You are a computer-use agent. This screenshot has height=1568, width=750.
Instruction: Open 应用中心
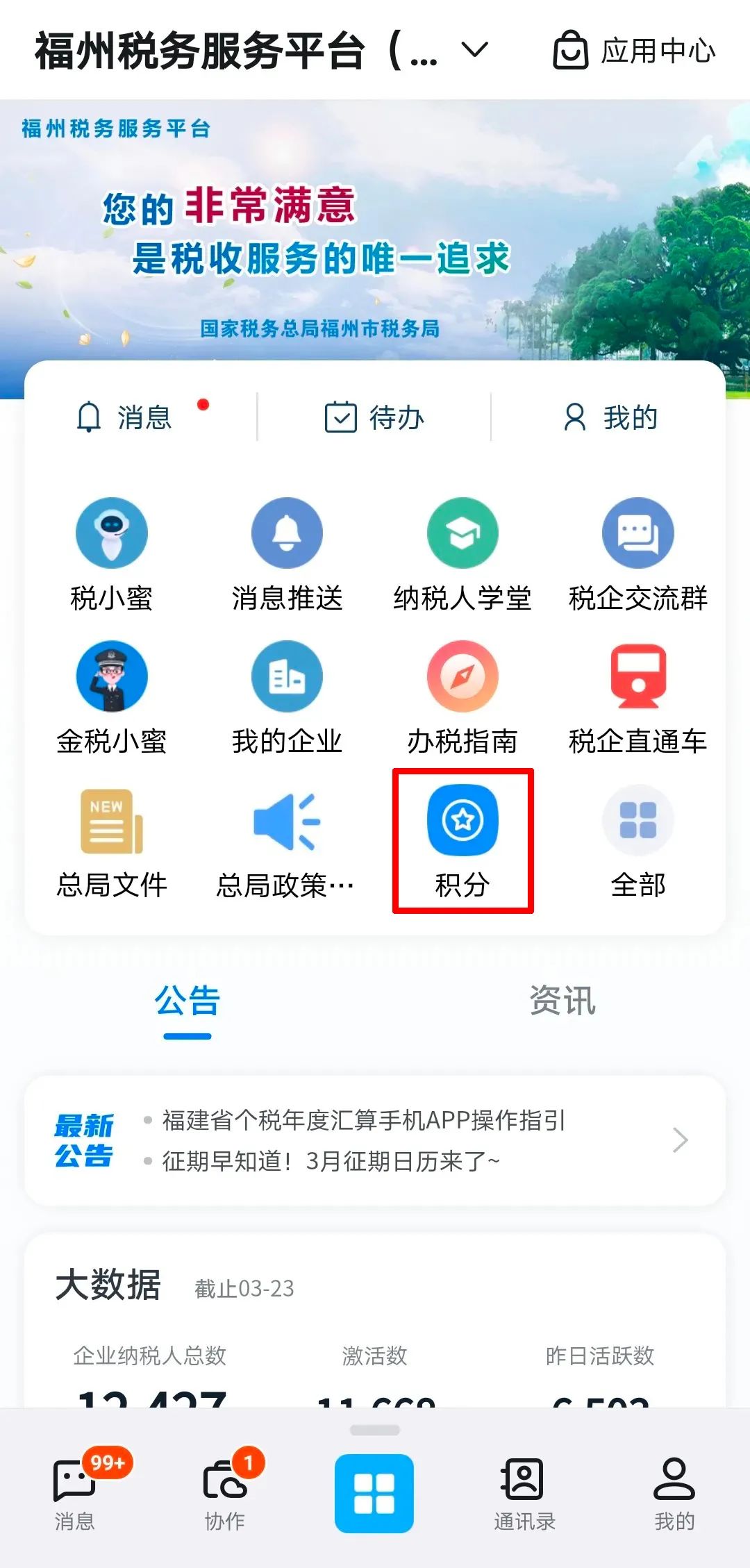pyautogui.click(x=634, y=50)
